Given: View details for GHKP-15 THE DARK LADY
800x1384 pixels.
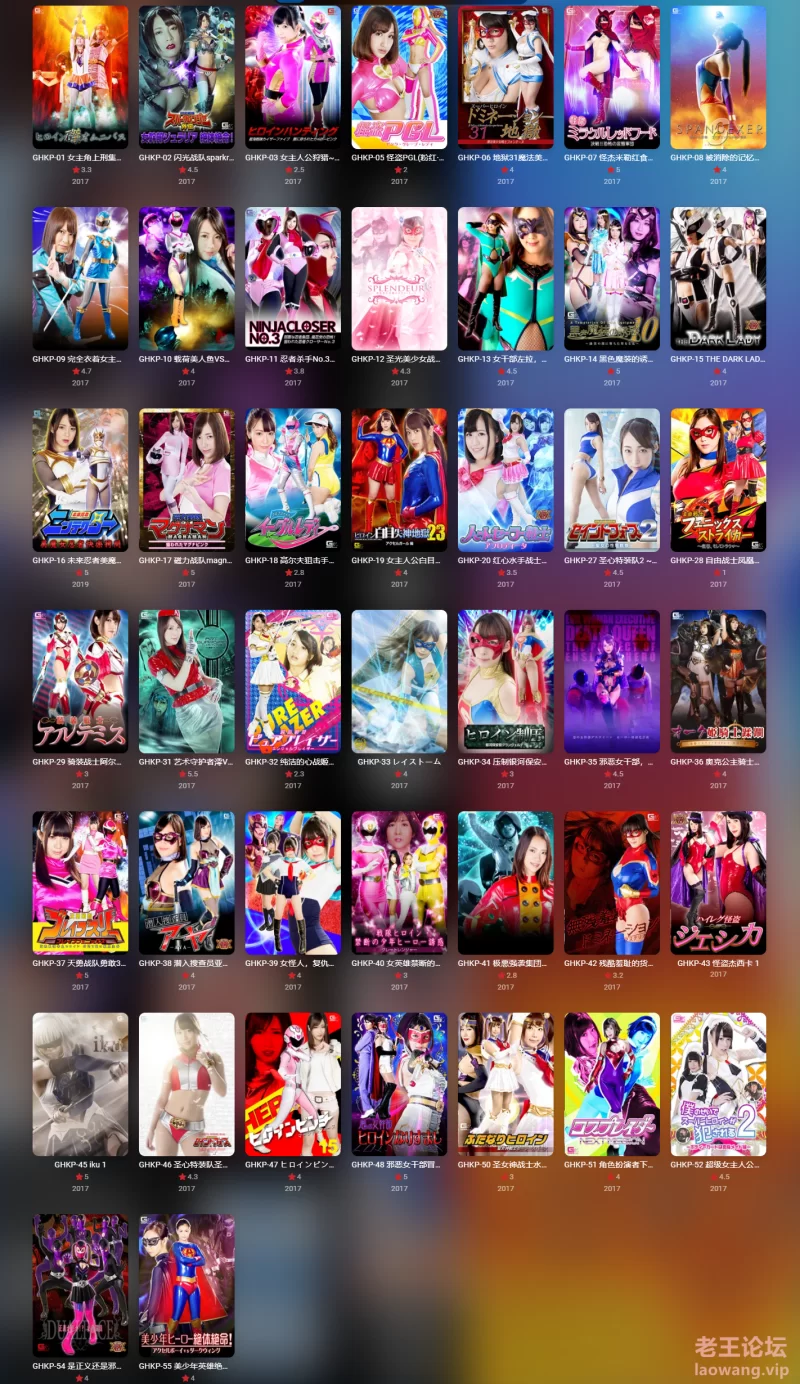Looking at the screenshot, I should 718,278.
